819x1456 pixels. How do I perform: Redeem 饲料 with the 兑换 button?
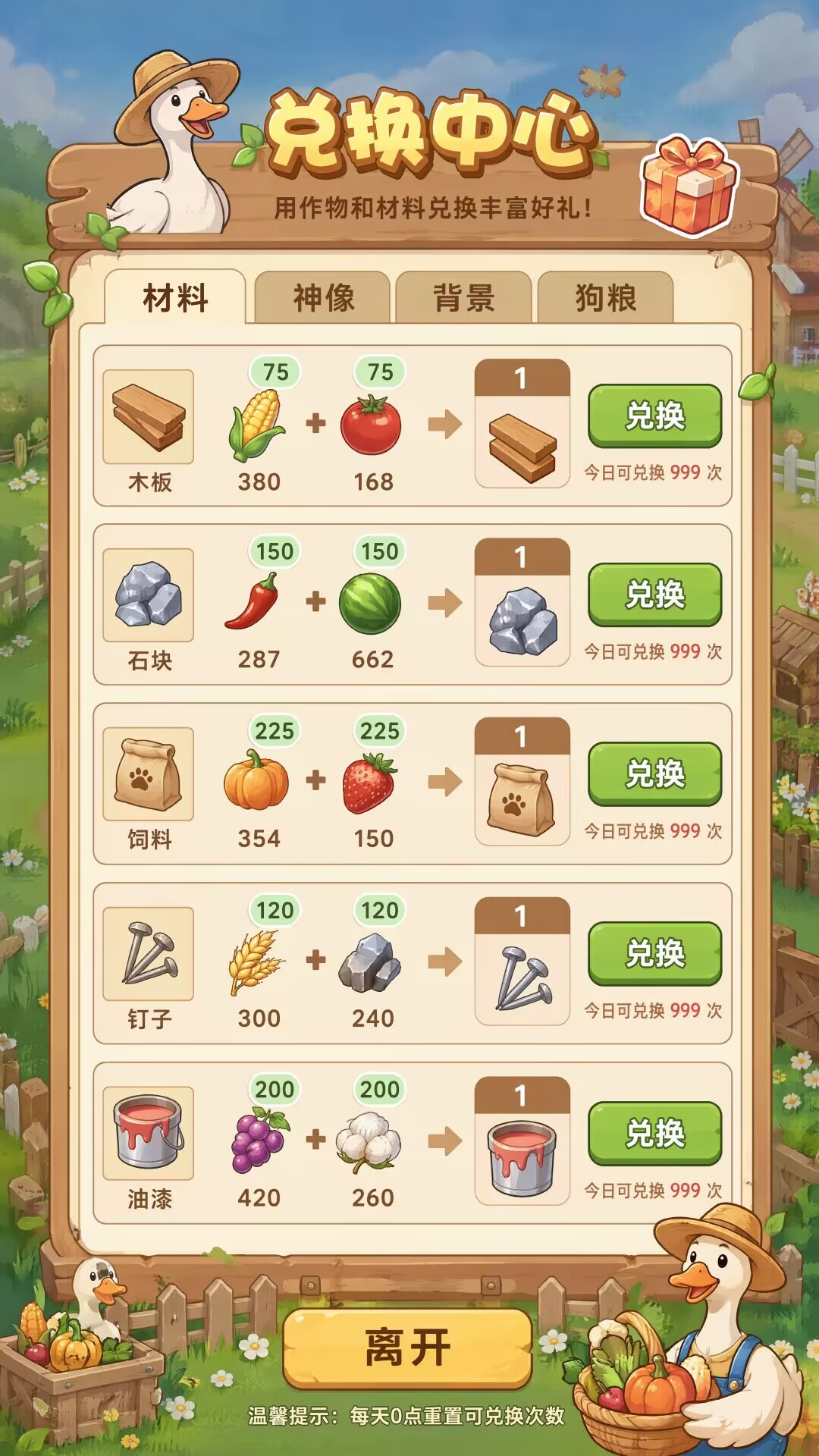click(x=655, y=774)
